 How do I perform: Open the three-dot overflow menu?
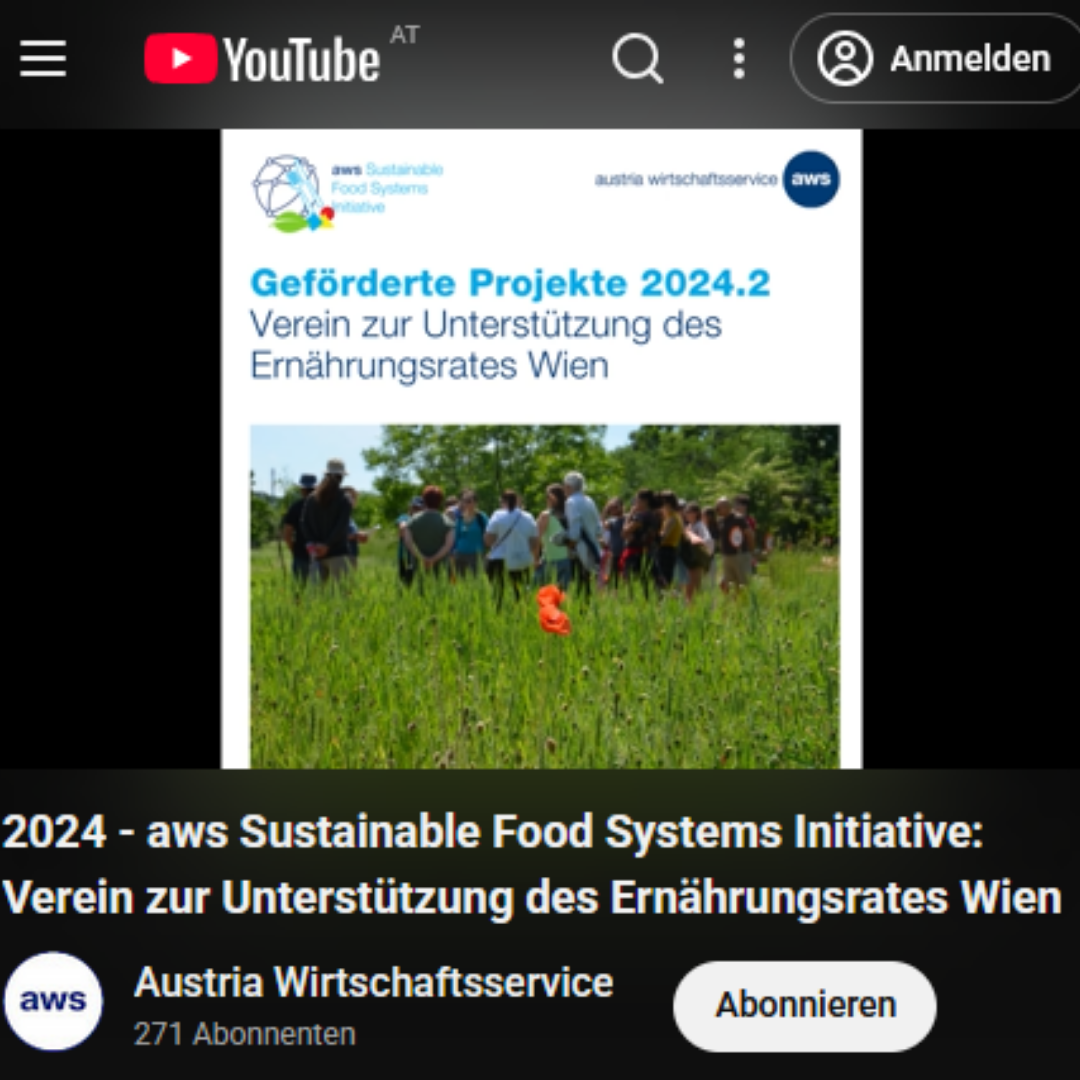click(738, 59)
